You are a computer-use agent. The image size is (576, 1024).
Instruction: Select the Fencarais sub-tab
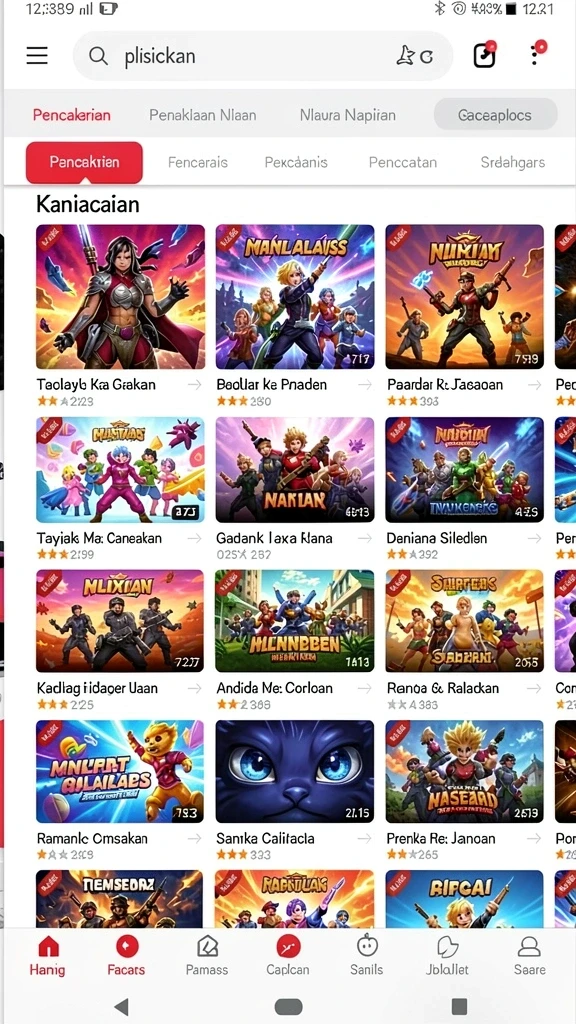(x=198, y=162)
